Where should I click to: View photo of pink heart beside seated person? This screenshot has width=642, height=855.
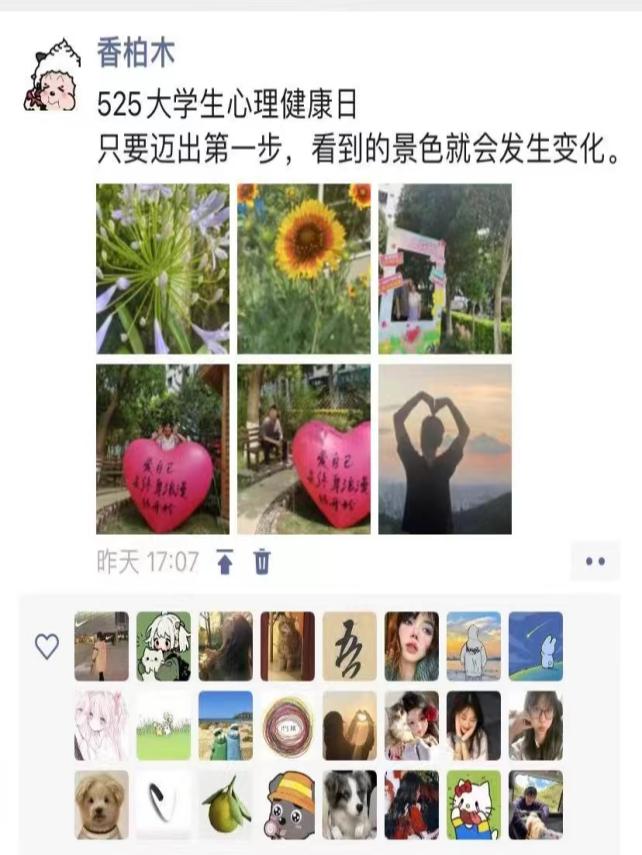tap(304, 449)
